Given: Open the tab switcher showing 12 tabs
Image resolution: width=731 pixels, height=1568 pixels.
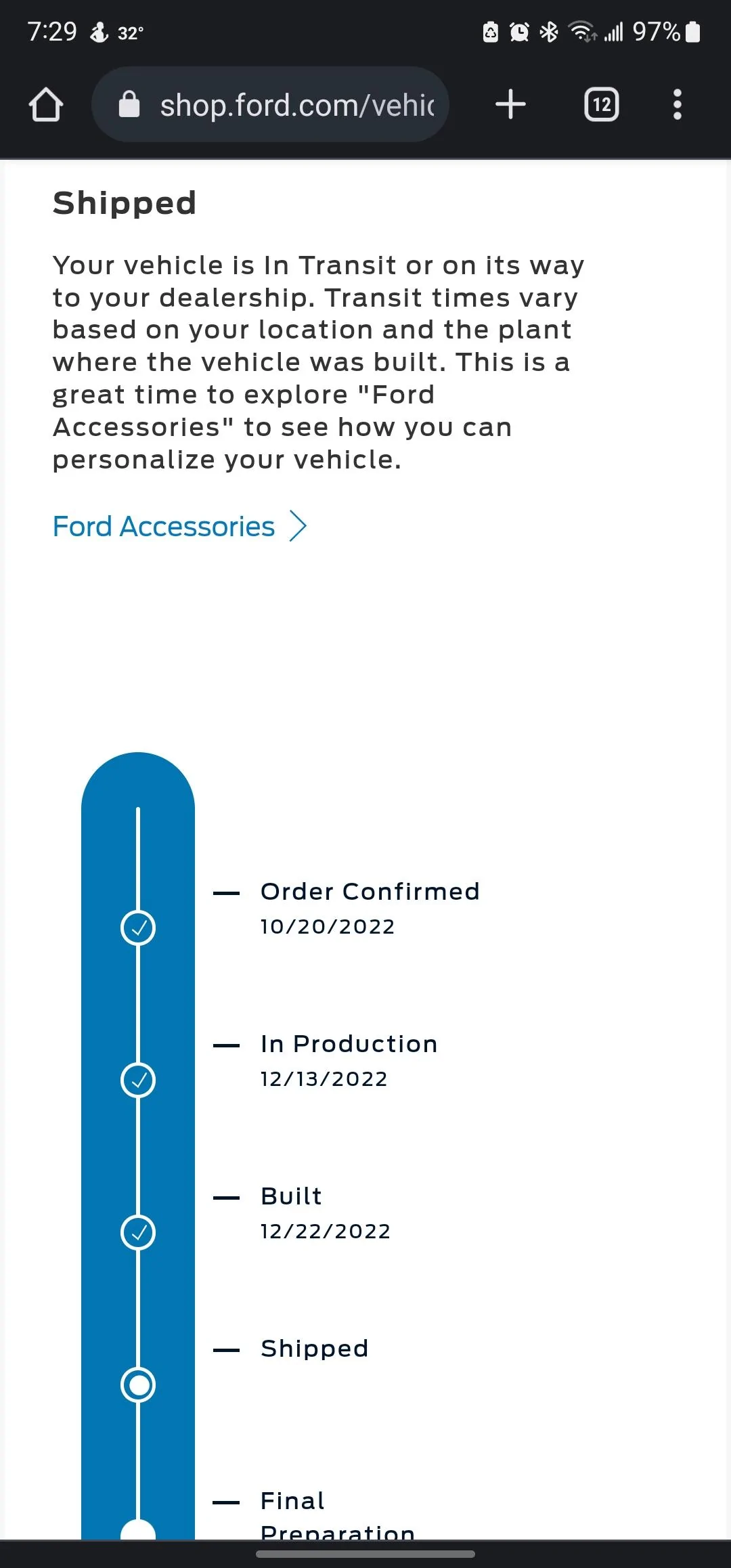Looking at the screenshot, I should click(601, 105).
